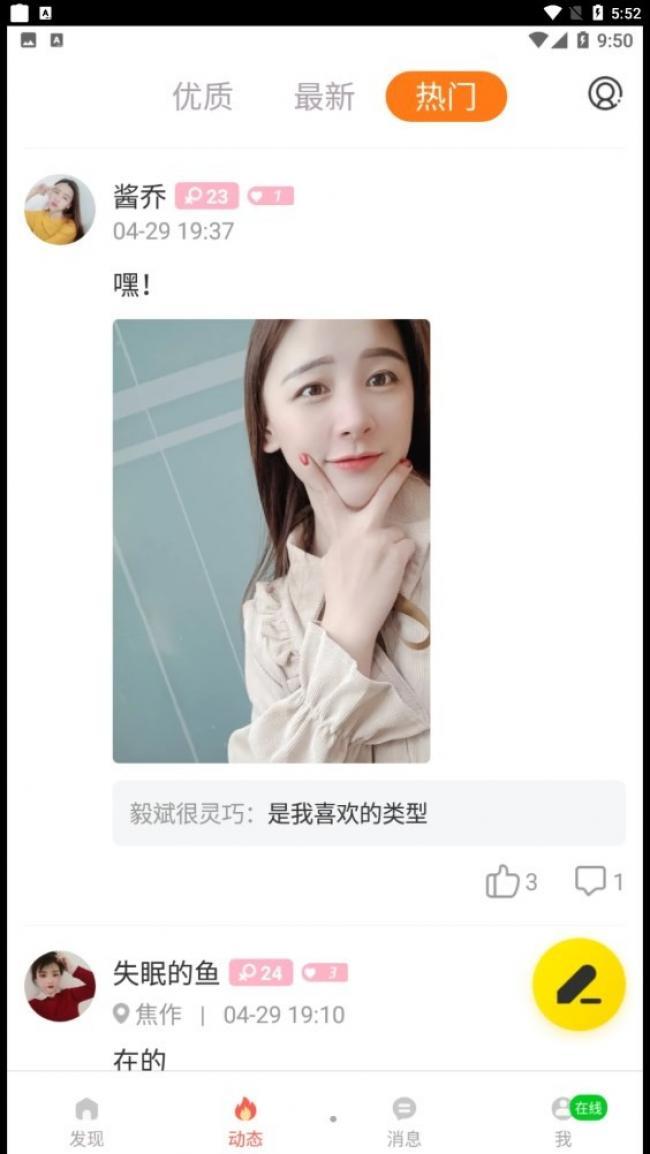Image resolution: width=650 pixels, height=1154 pixels.
Task: View the photo in 酱乔's post
Action: 271,541
